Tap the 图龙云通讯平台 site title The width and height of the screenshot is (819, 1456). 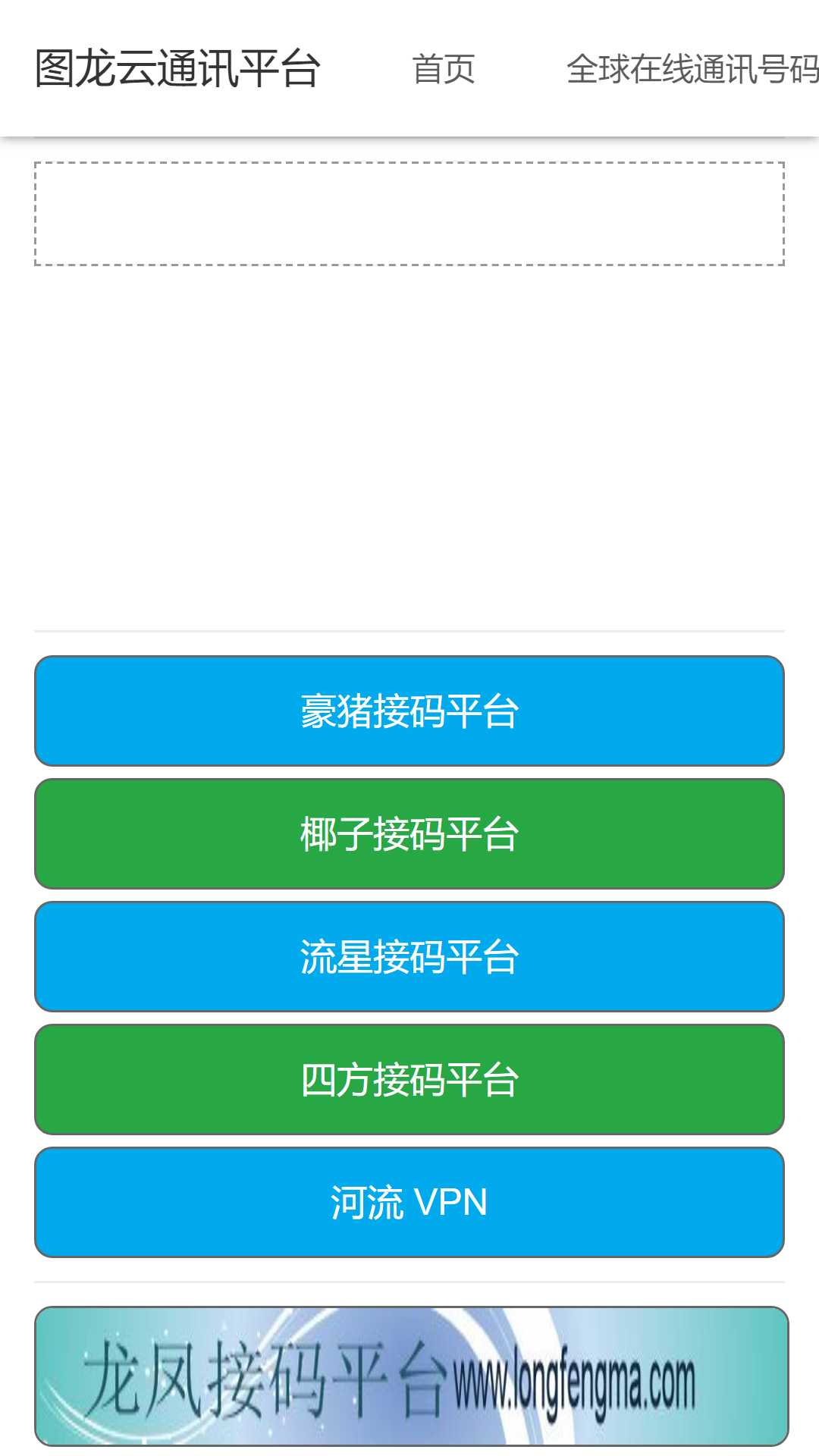pyautogui.click(x=177, y=69)
